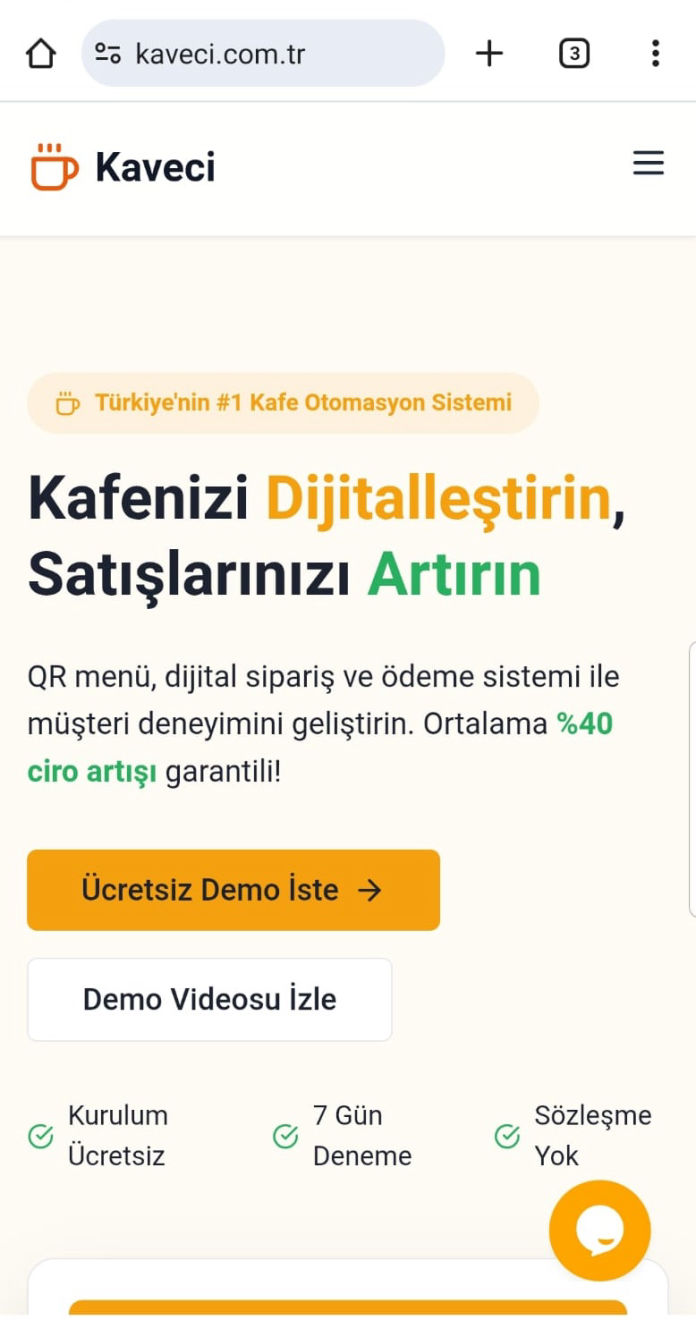Go to the browser home page
696x1337 pixels.
pos(40,54)
